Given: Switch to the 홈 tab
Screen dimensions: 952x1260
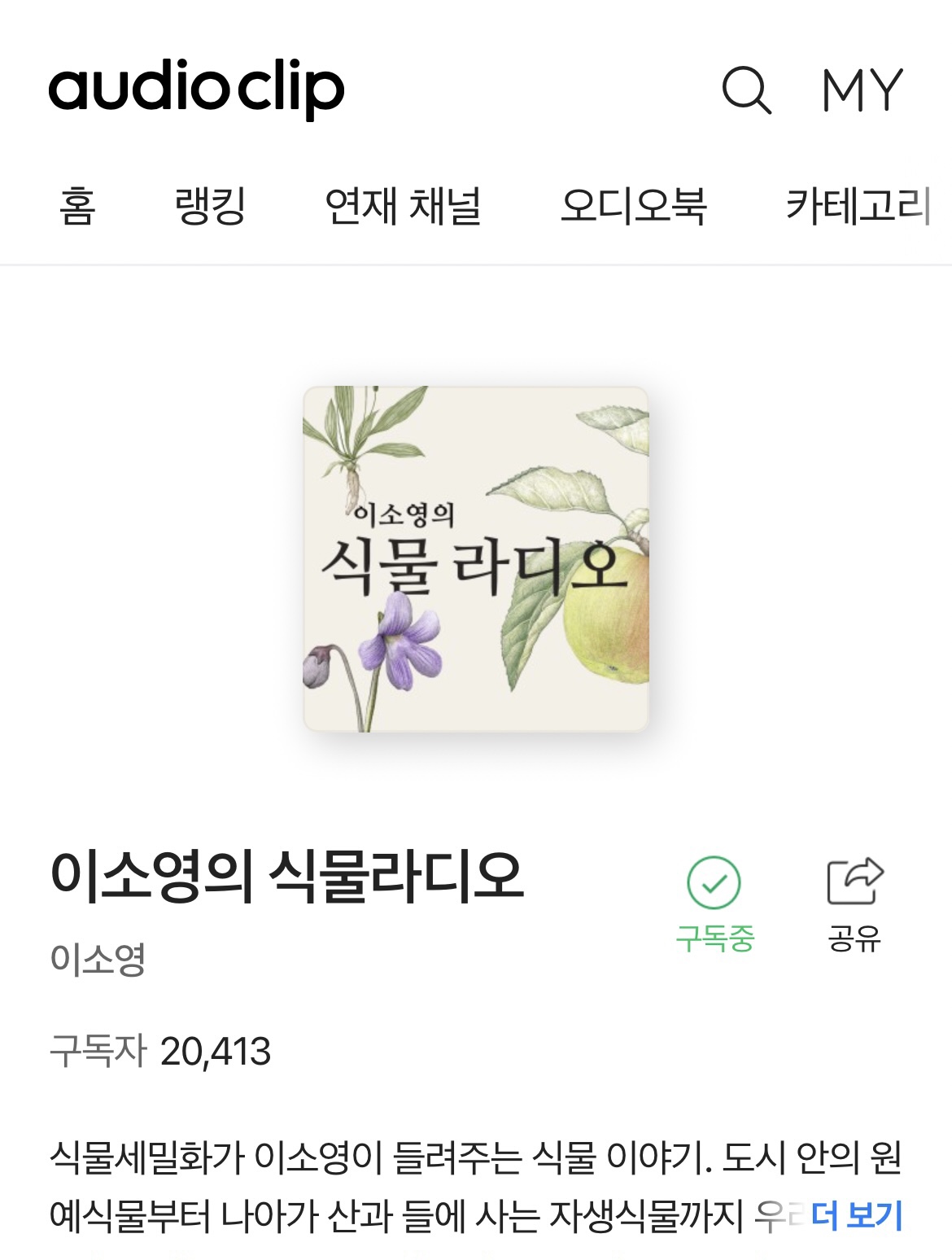Looking at the screenshot, I should (x=77, y=206).
